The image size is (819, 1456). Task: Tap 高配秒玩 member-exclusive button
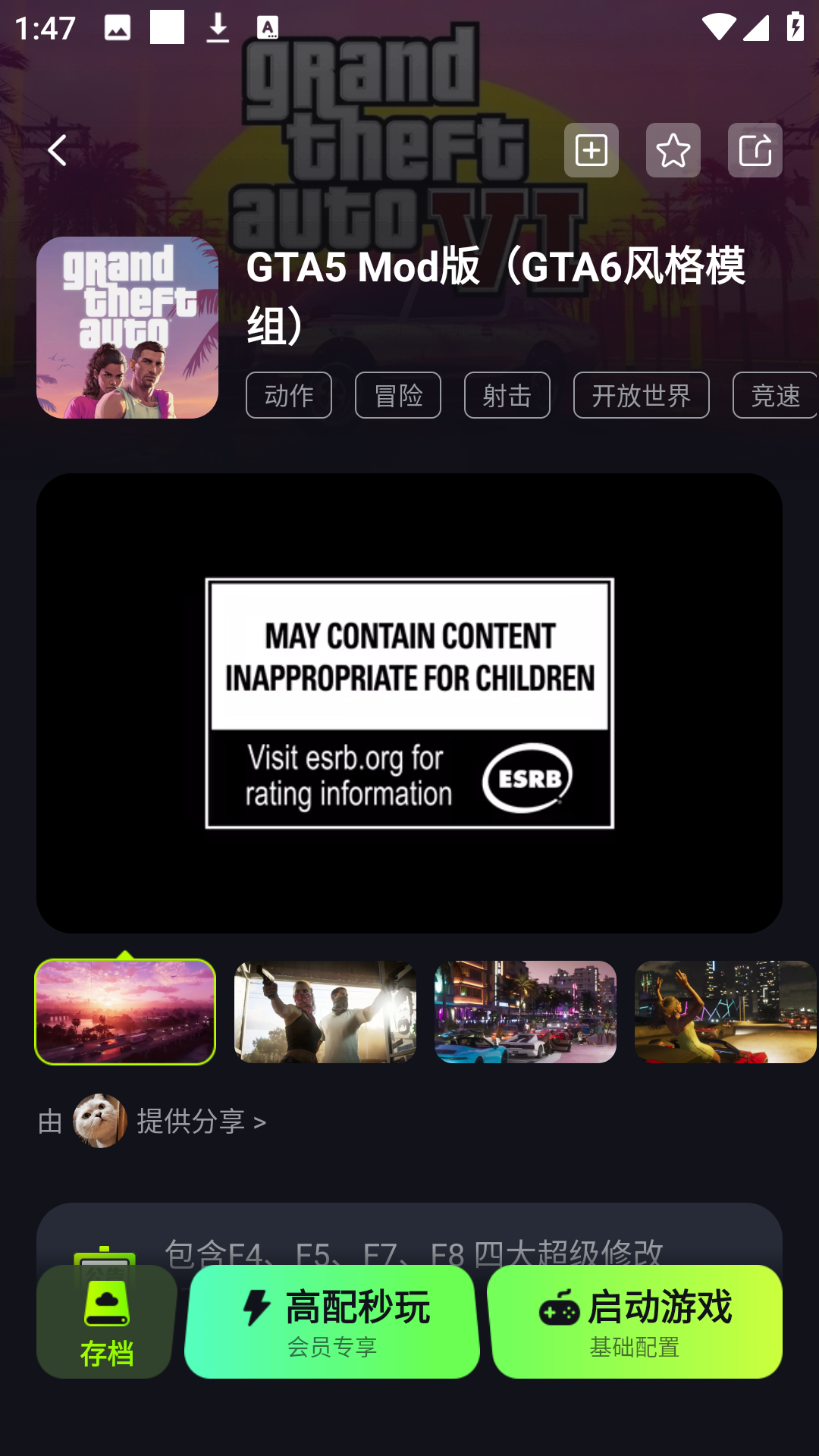click(x=332, y=1322)
